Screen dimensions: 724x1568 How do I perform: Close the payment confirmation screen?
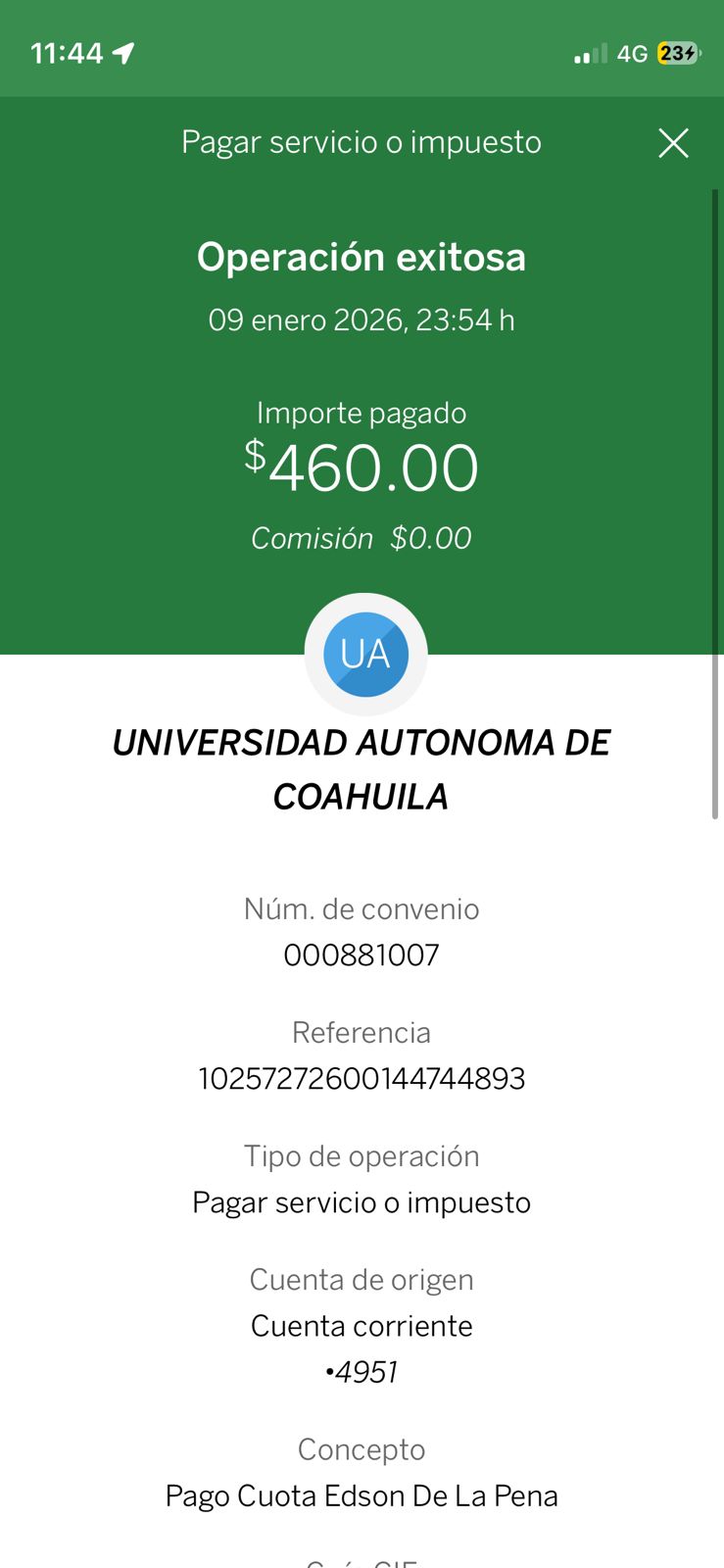click(673, 143)
